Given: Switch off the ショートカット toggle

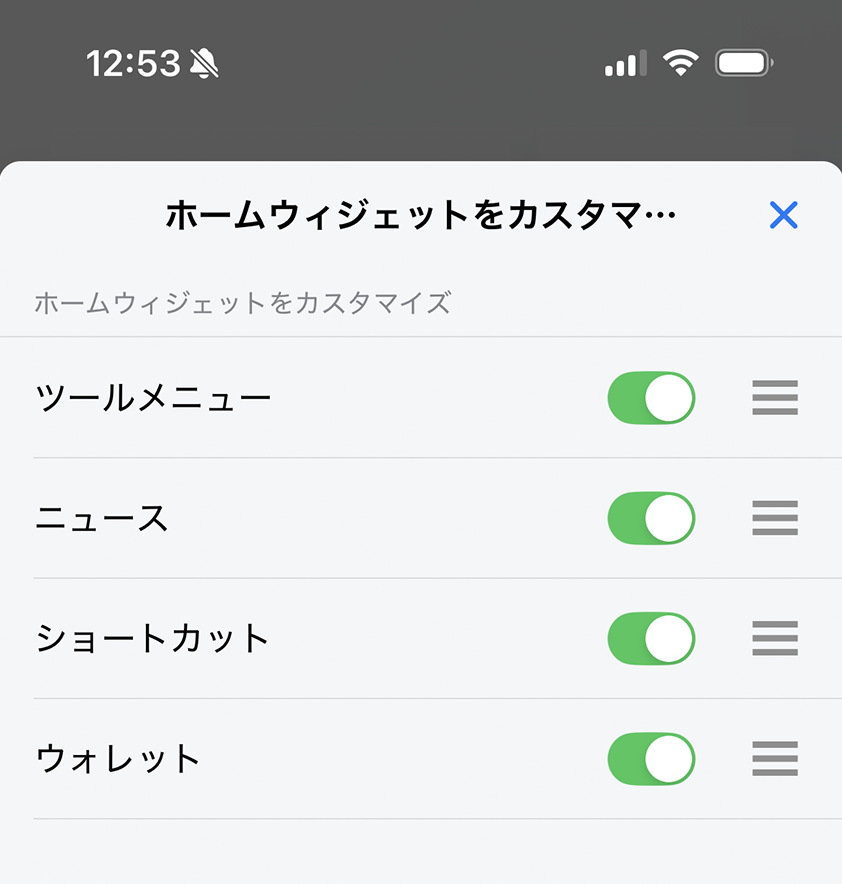Looking at the screenshot, I should tap(651, 638).
